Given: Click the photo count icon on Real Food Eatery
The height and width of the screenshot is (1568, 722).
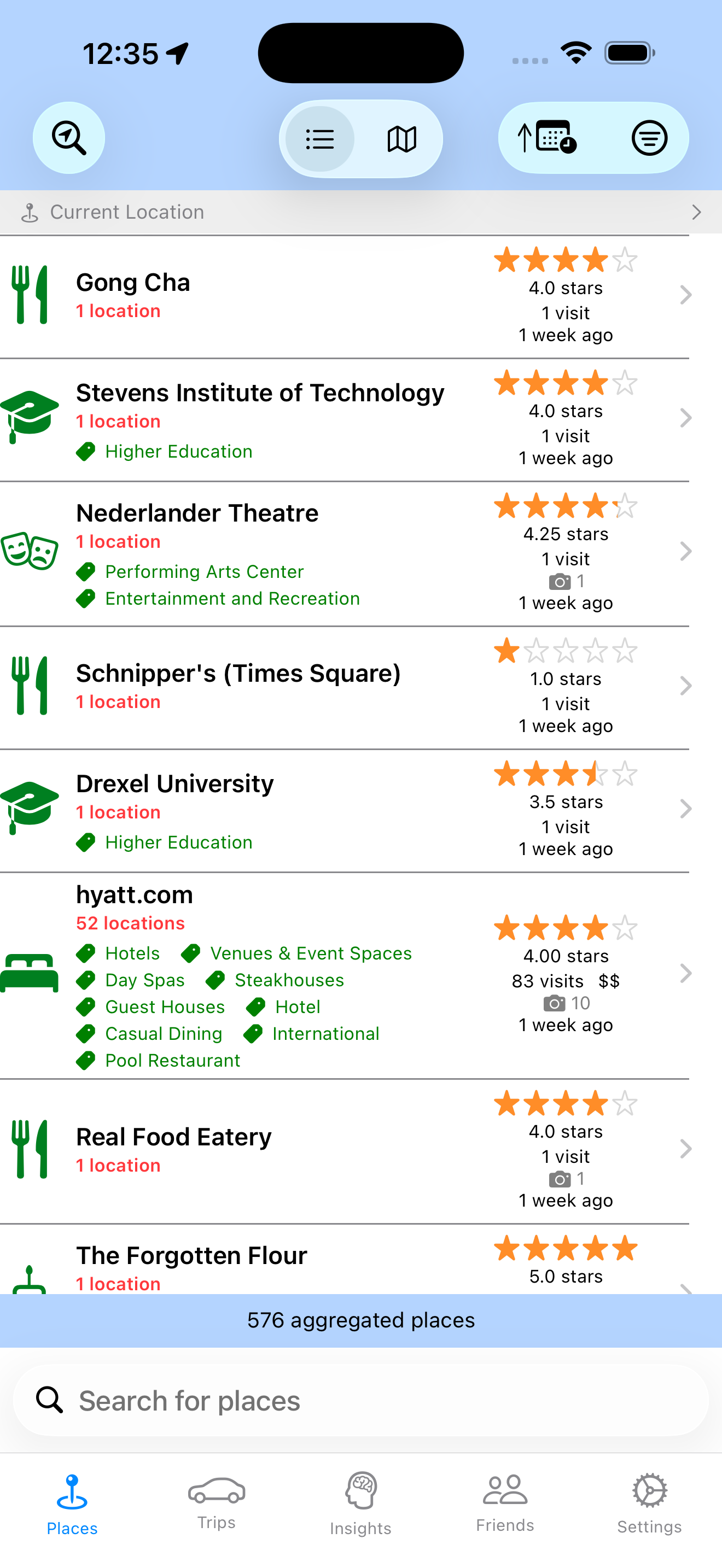Looking at the screenshot, I should pyautogui.click(x=560, y=1178).
